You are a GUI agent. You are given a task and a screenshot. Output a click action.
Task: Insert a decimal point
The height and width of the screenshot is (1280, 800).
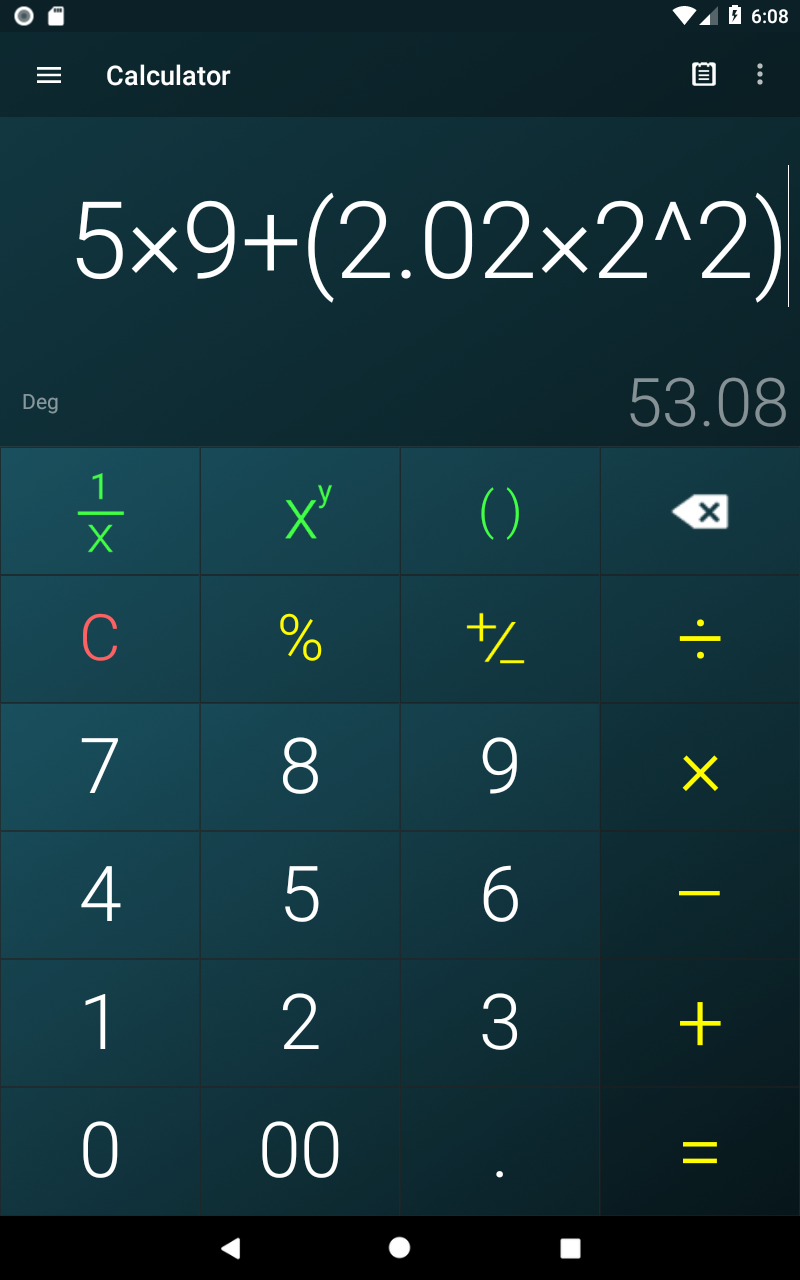(500, 1152)
